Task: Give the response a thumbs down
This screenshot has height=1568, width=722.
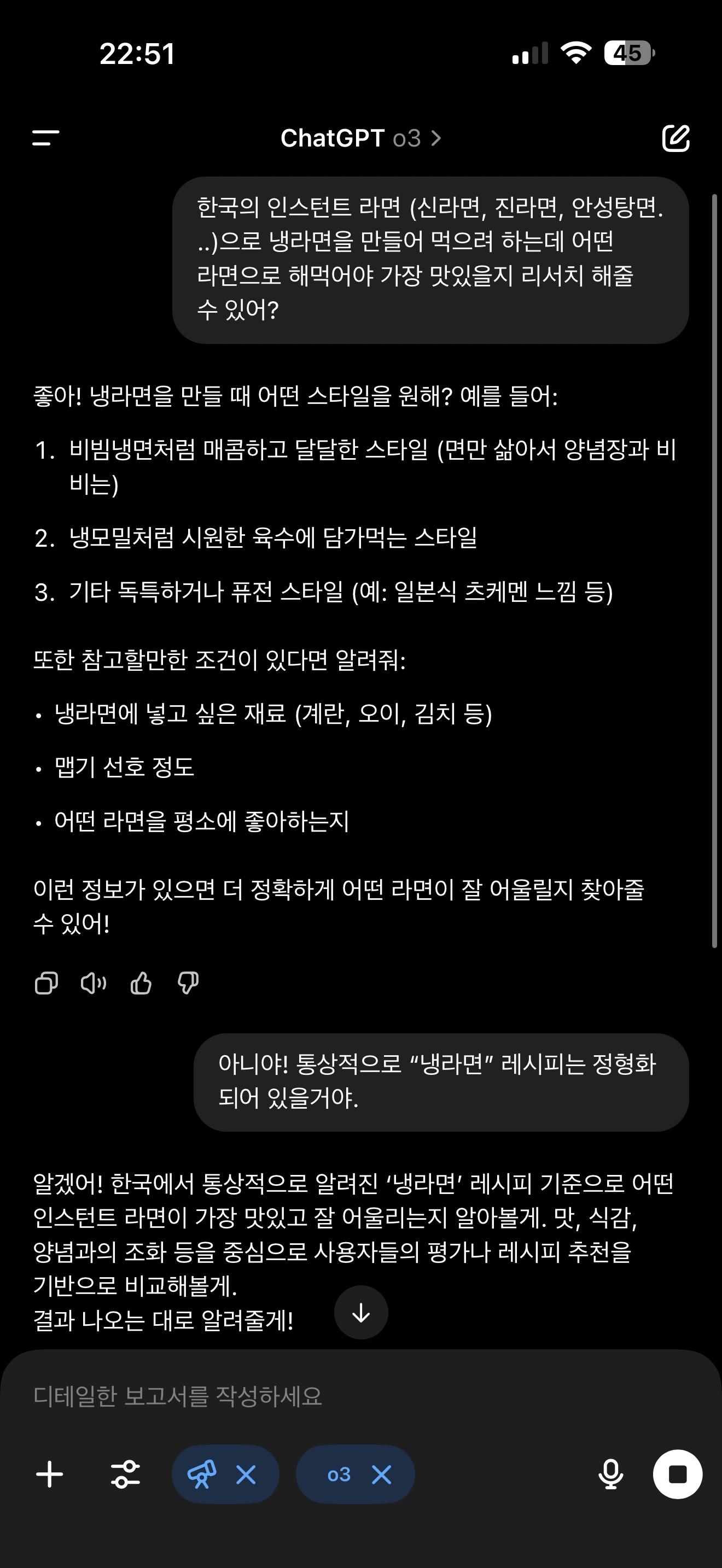Action: click(x=188, y=983)
